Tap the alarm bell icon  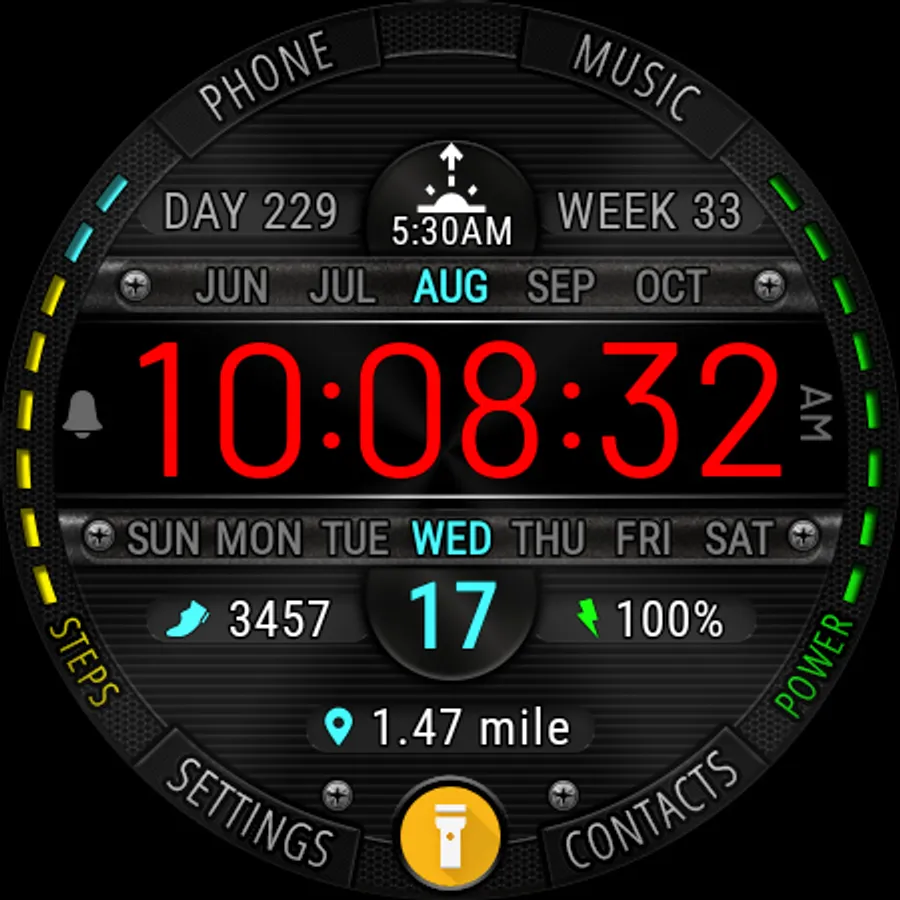[x=82, y=414]
